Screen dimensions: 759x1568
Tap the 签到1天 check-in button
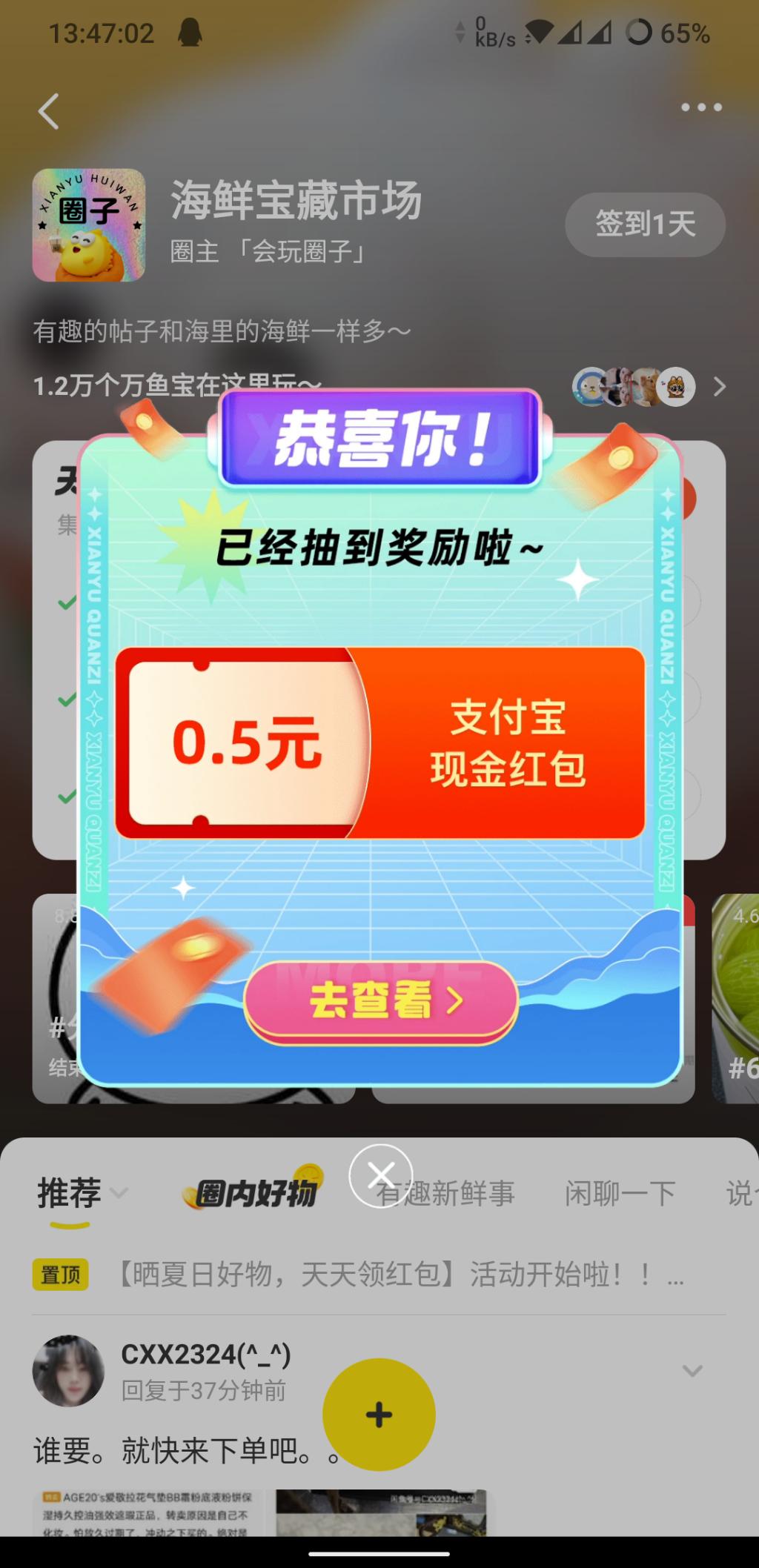(x=645, y=224)
